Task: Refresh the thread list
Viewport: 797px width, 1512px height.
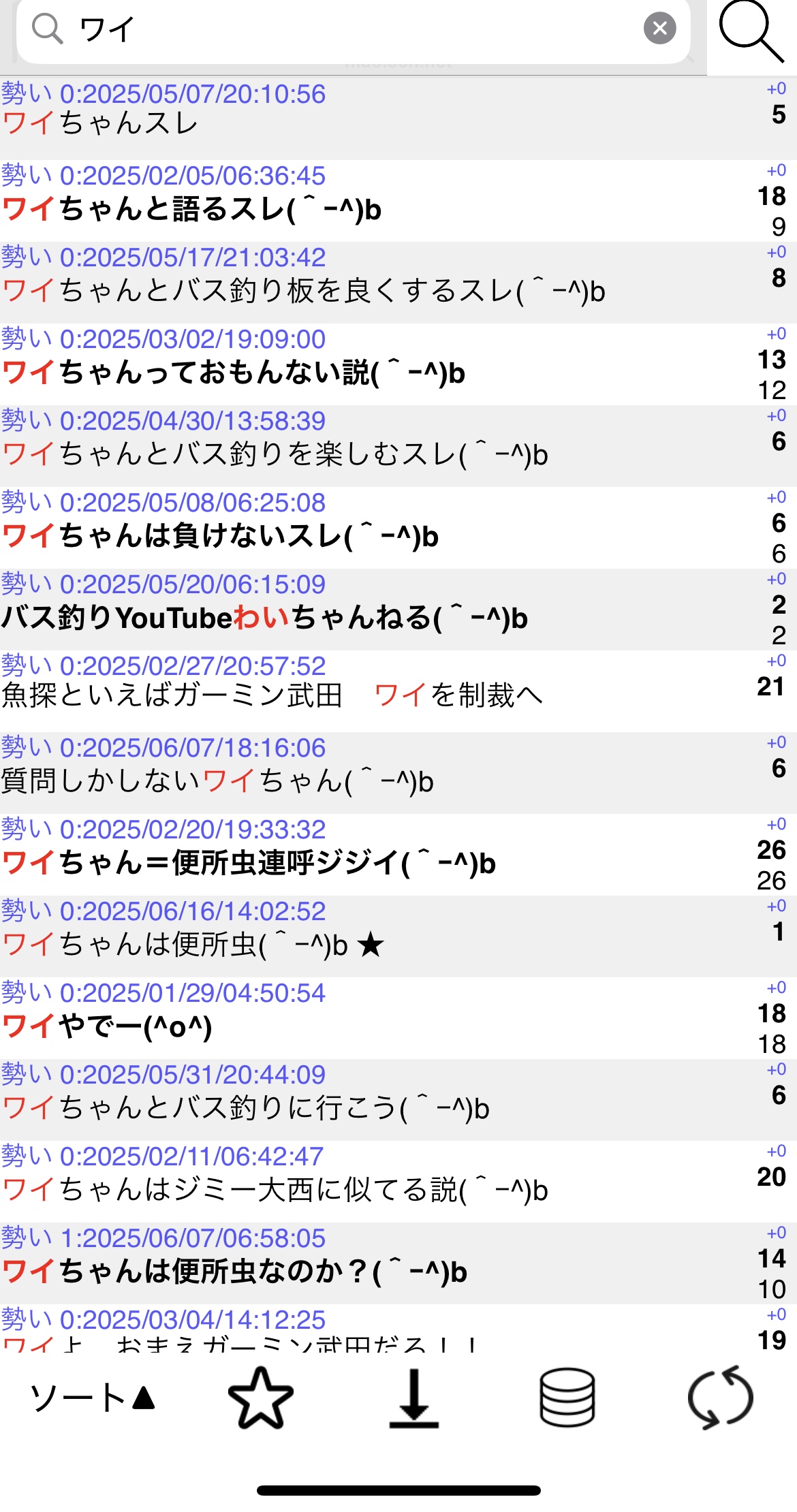Action: pyautogui.click(x=720, y=1398)
